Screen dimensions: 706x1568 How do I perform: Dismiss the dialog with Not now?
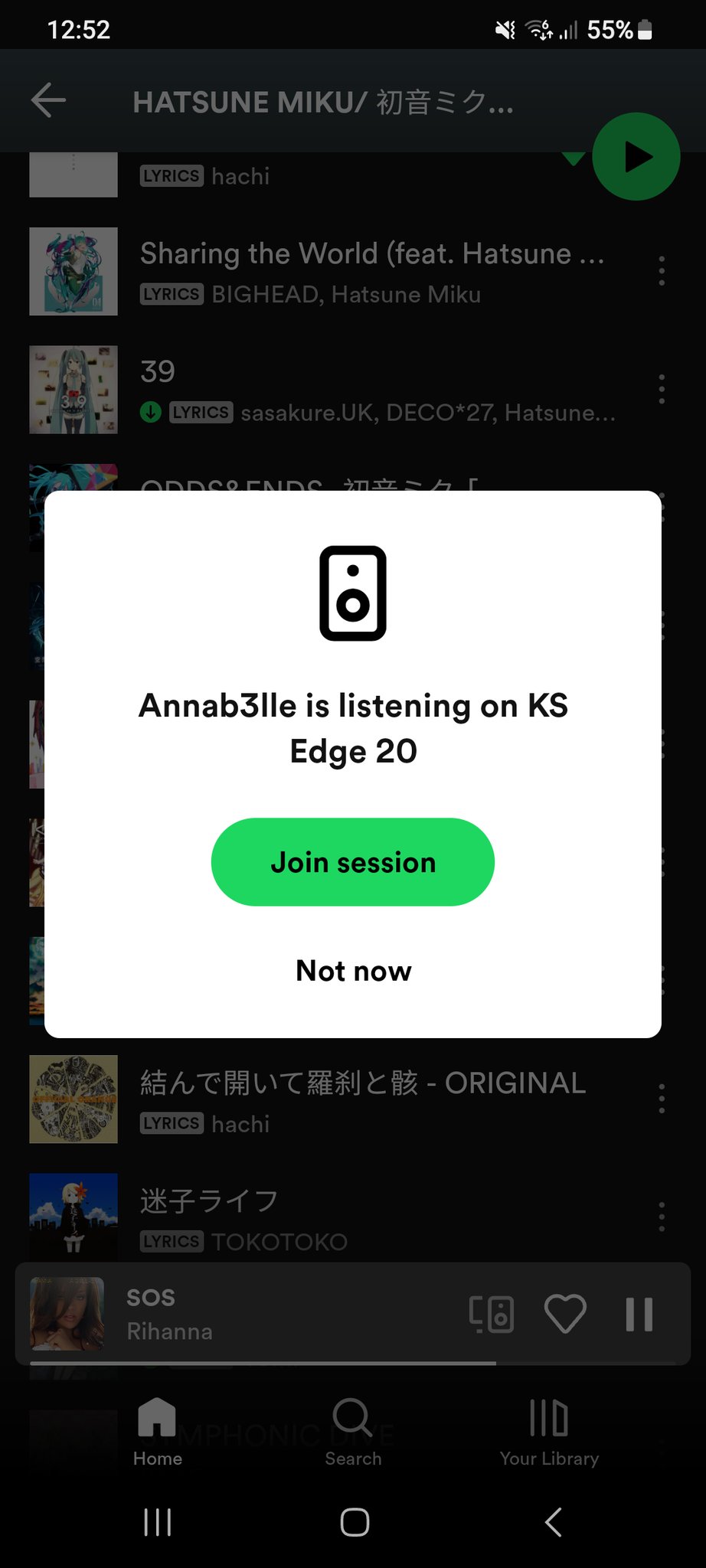[x=353, y=971]
